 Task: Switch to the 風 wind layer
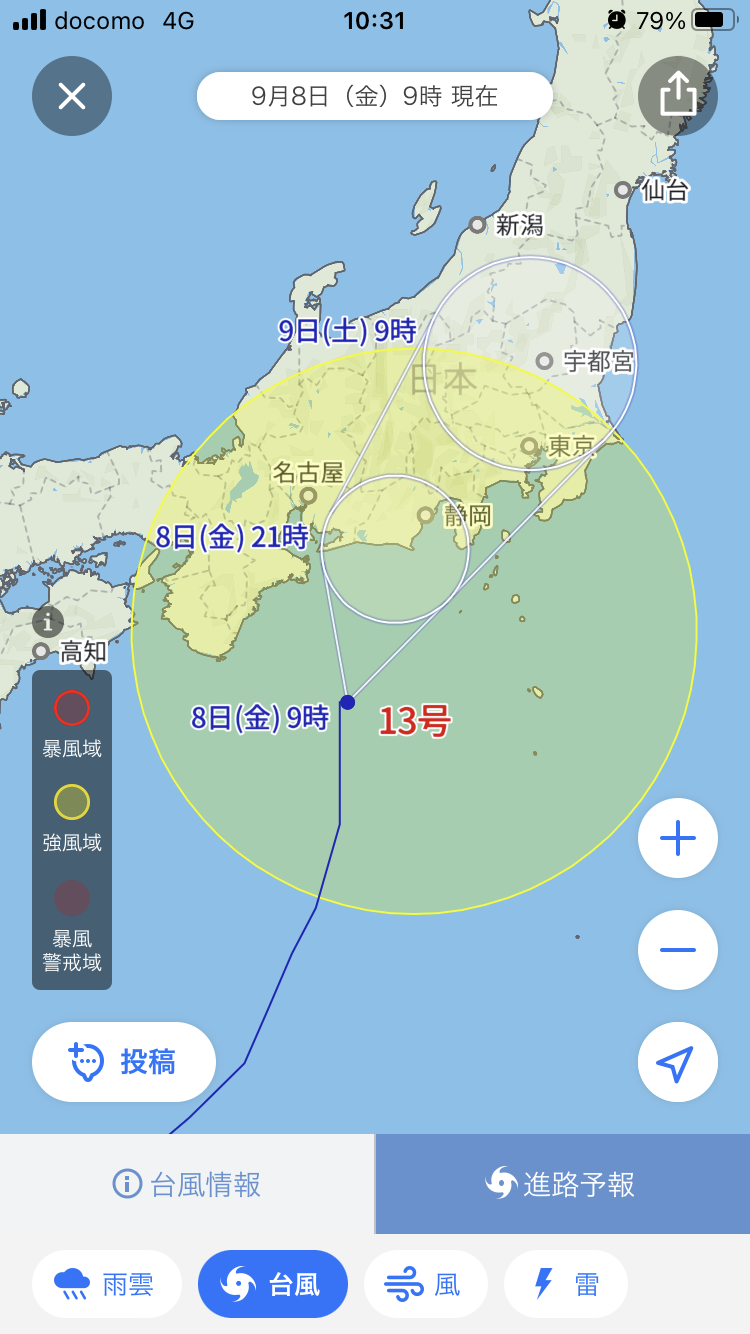coord(425,1284)
